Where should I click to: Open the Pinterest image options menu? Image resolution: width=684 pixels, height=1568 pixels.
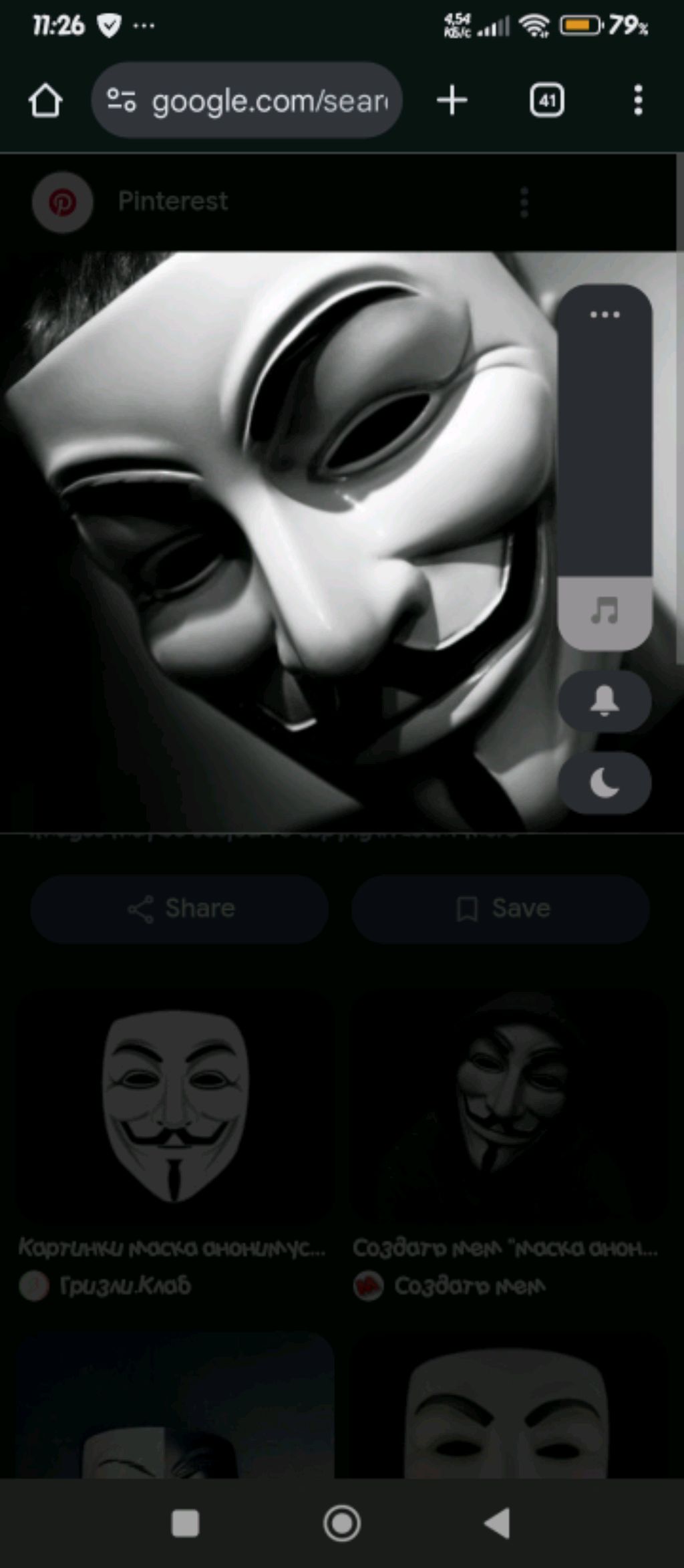pos(524,202)
